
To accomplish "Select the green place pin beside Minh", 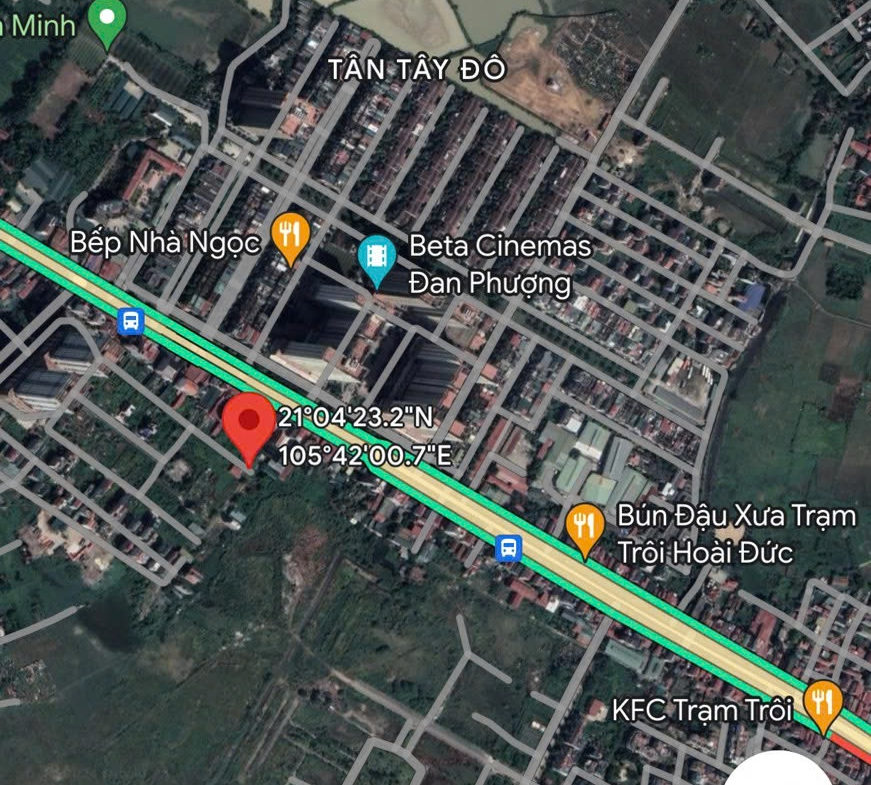I will click(x=106, y=19).
